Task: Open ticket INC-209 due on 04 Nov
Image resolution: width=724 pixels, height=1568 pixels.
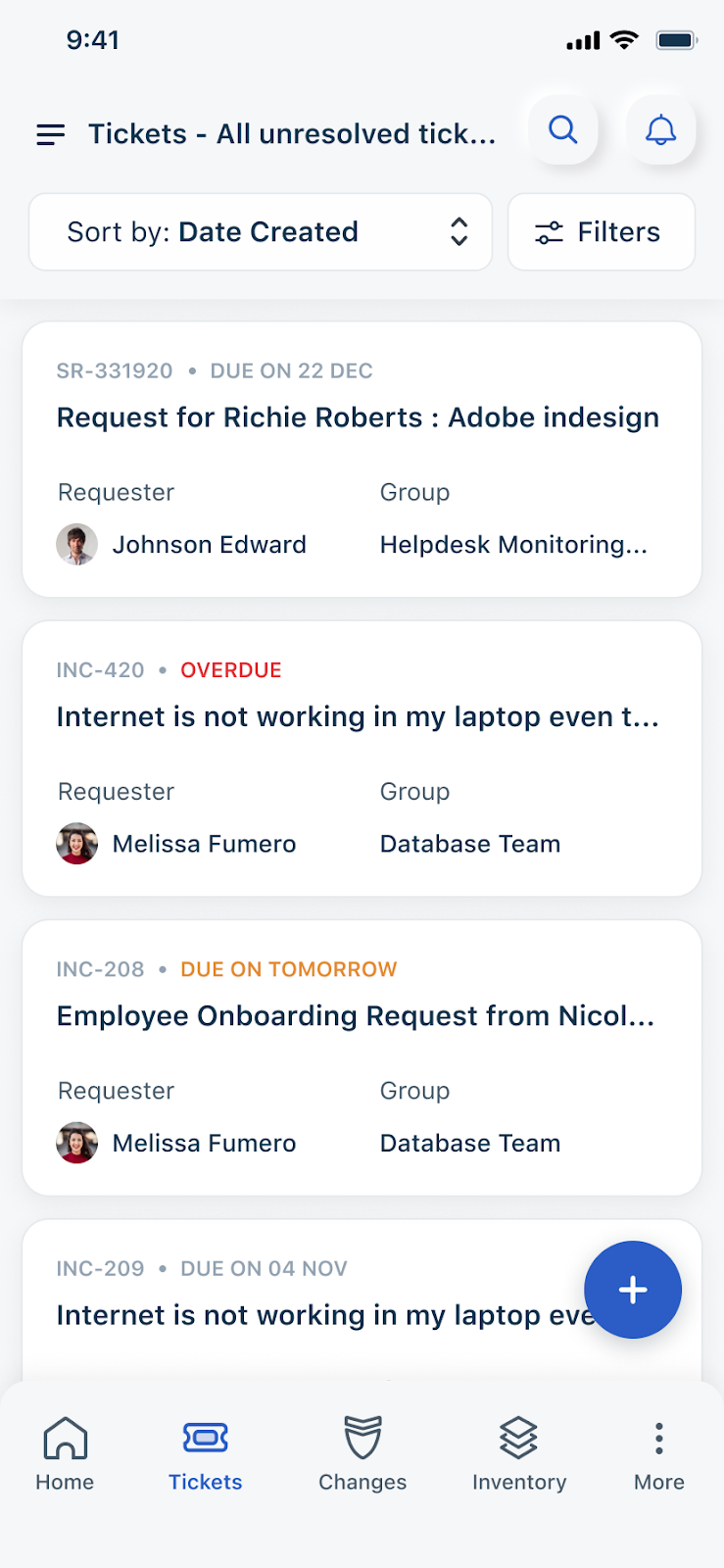Action: (x=314, y=1315)
